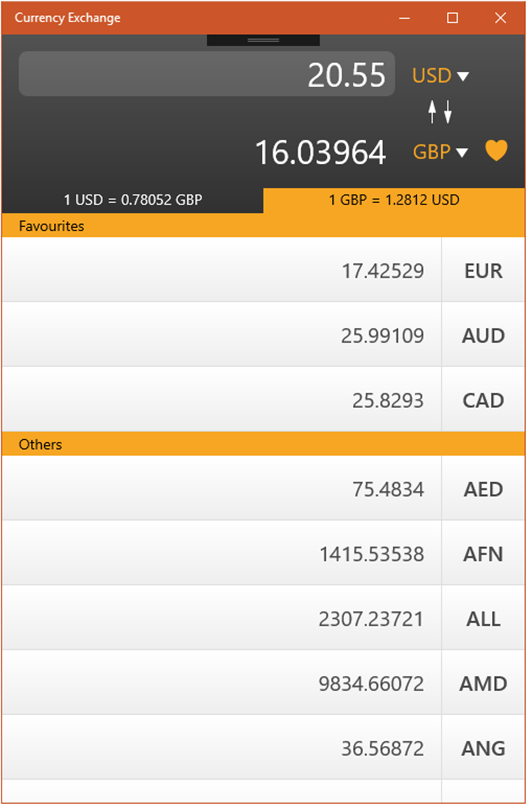Select the ALL currency row

(264, 620)
